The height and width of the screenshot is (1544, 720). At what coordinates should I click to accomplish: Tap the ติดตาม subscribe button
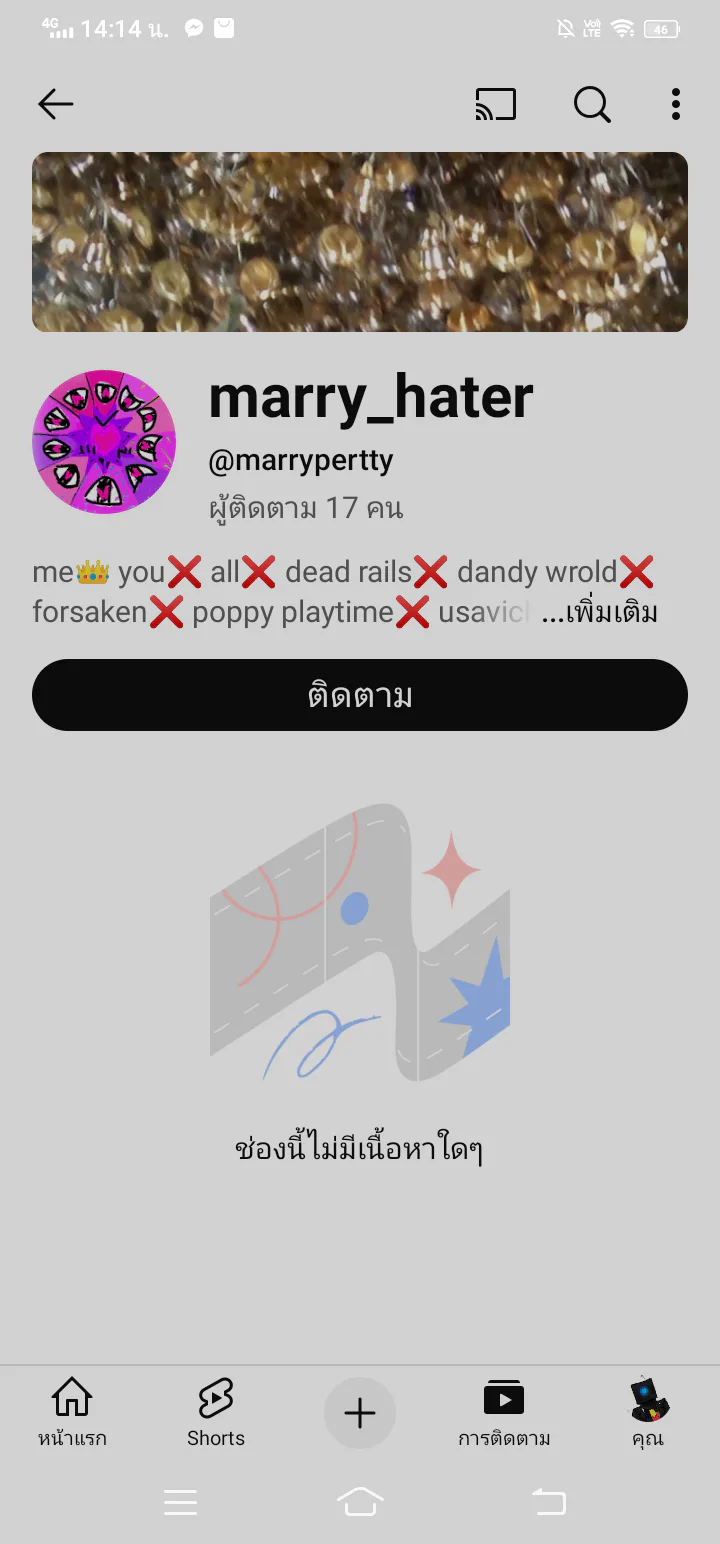click(360, 695)
